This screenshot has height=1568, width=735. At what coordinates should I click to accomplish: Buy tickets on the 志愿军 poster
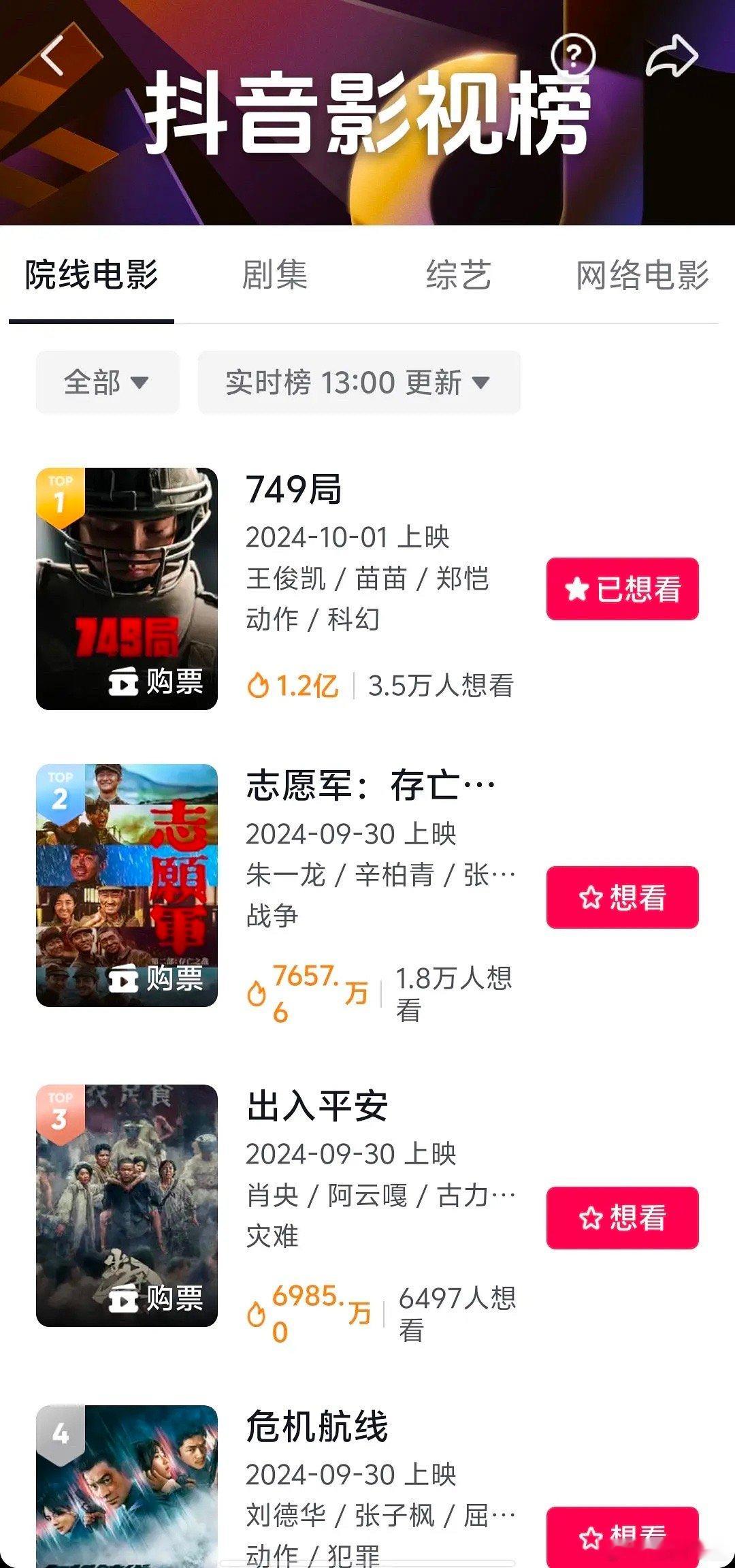tap(157, 978)
